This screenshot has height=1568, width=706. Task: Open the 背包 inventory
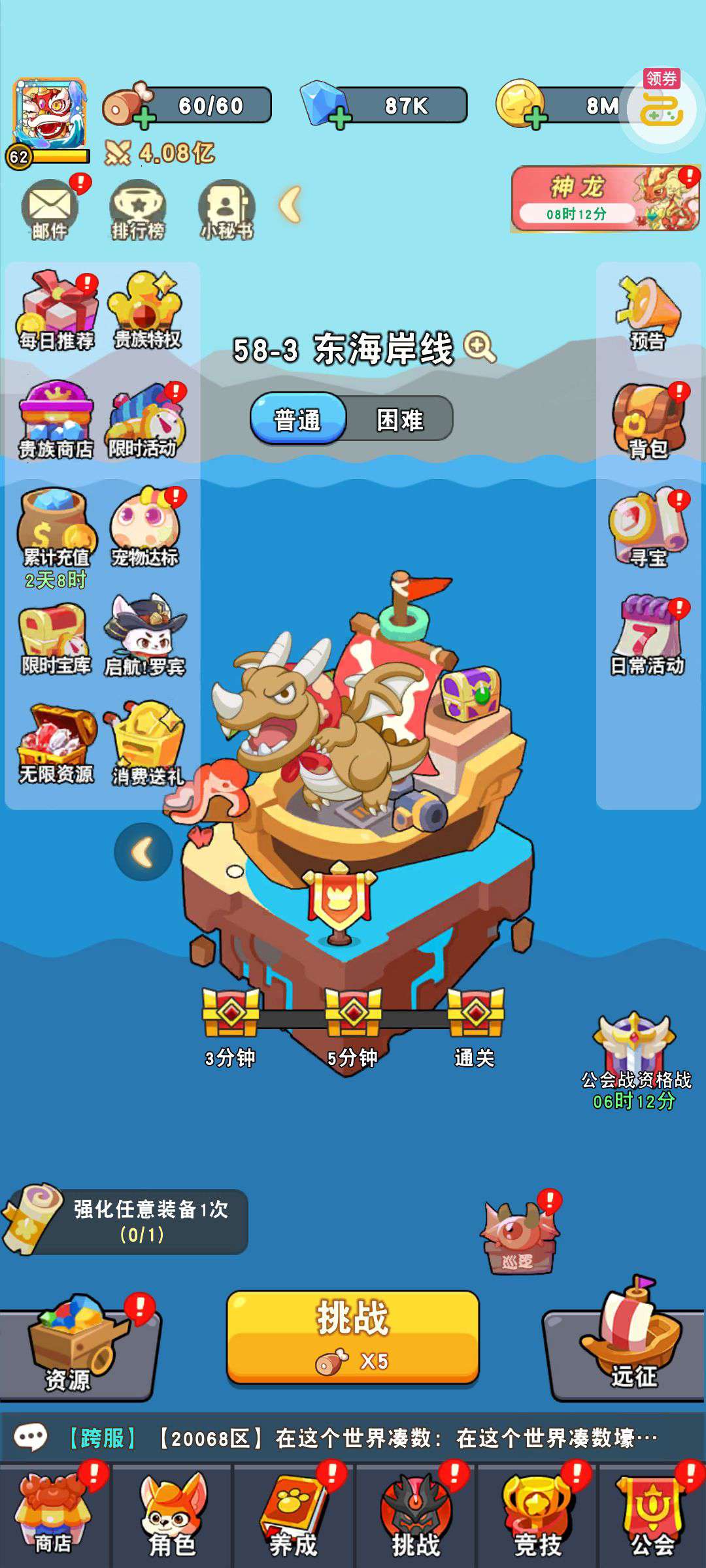pos(648,421)
